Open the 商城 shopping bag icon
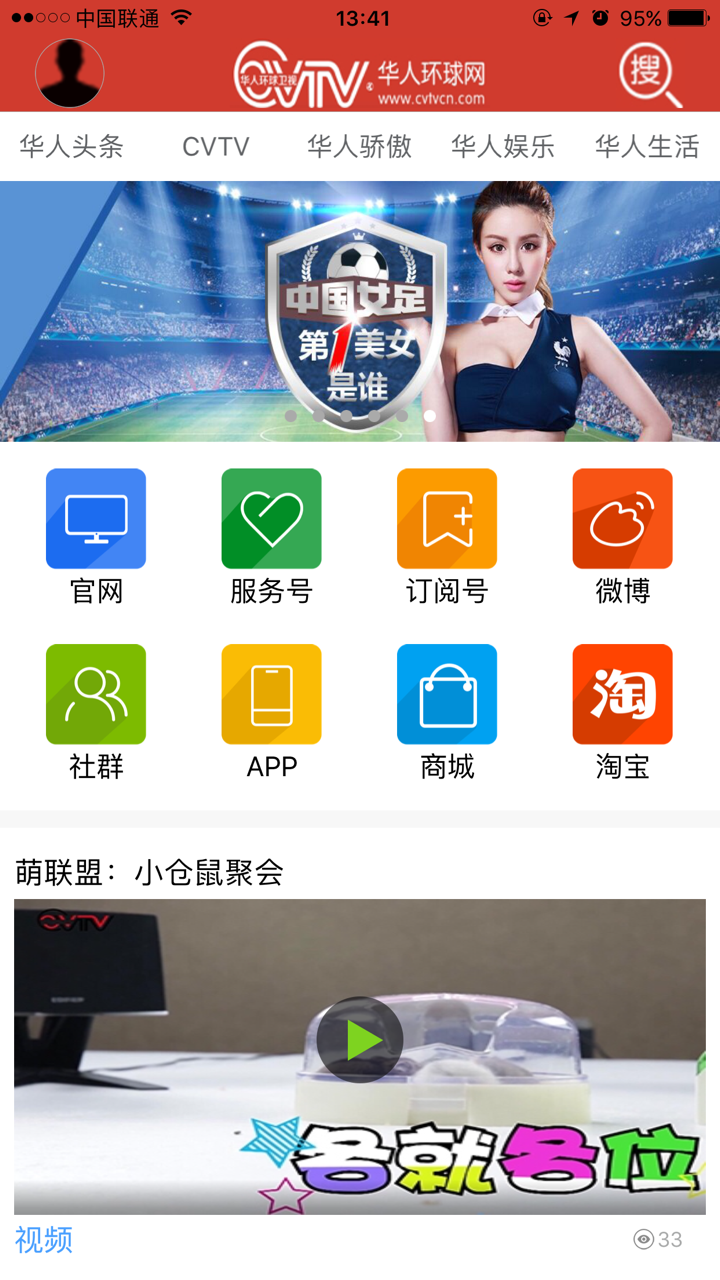The image size is (720, 1280). click(x=446, y=694)
